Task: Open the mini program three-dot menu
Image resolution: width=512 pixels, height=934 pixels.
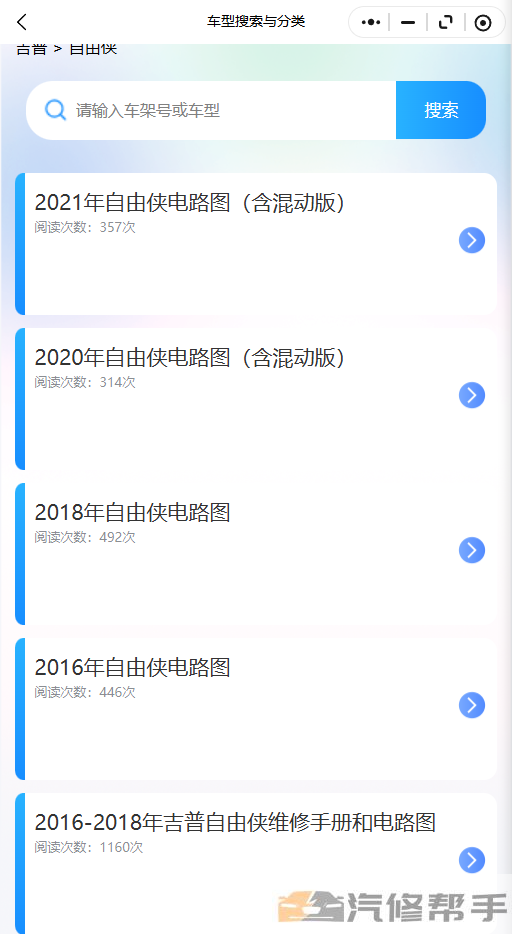Action: [x=370, y=23]
